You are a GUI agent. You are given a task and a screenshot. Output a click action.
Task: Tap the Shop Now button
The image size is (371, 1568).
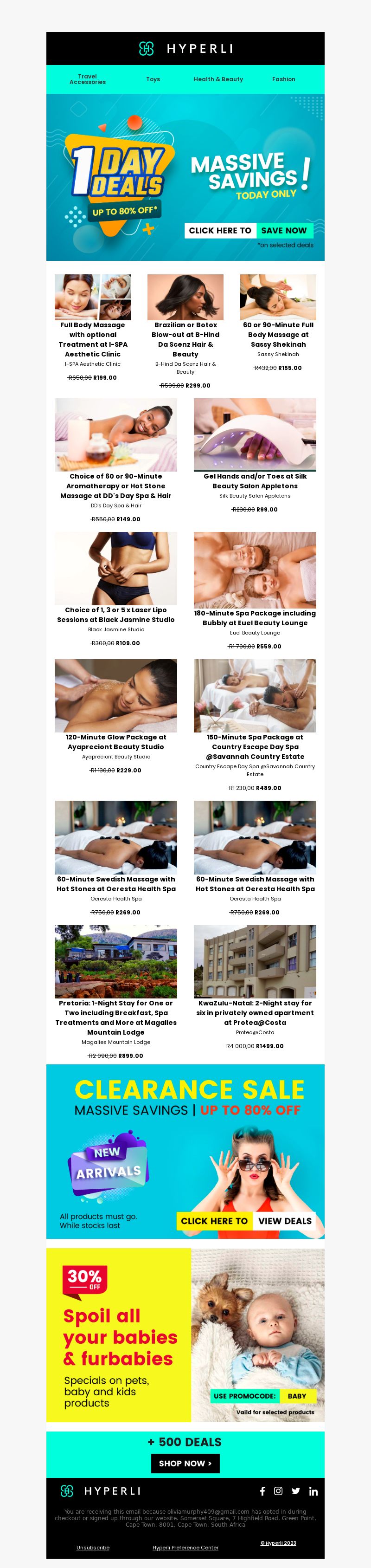185,1463
